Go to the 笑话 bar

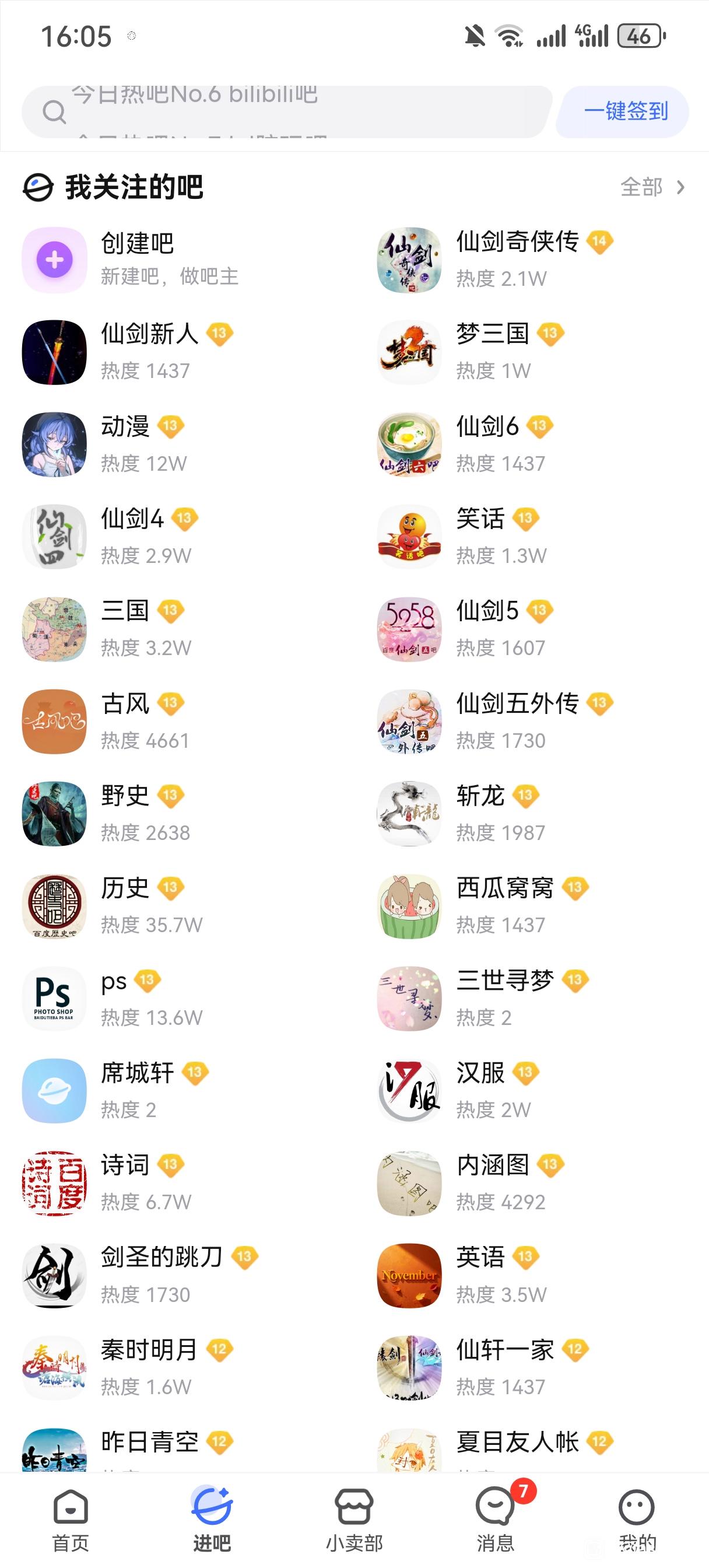tap(481, 536)
